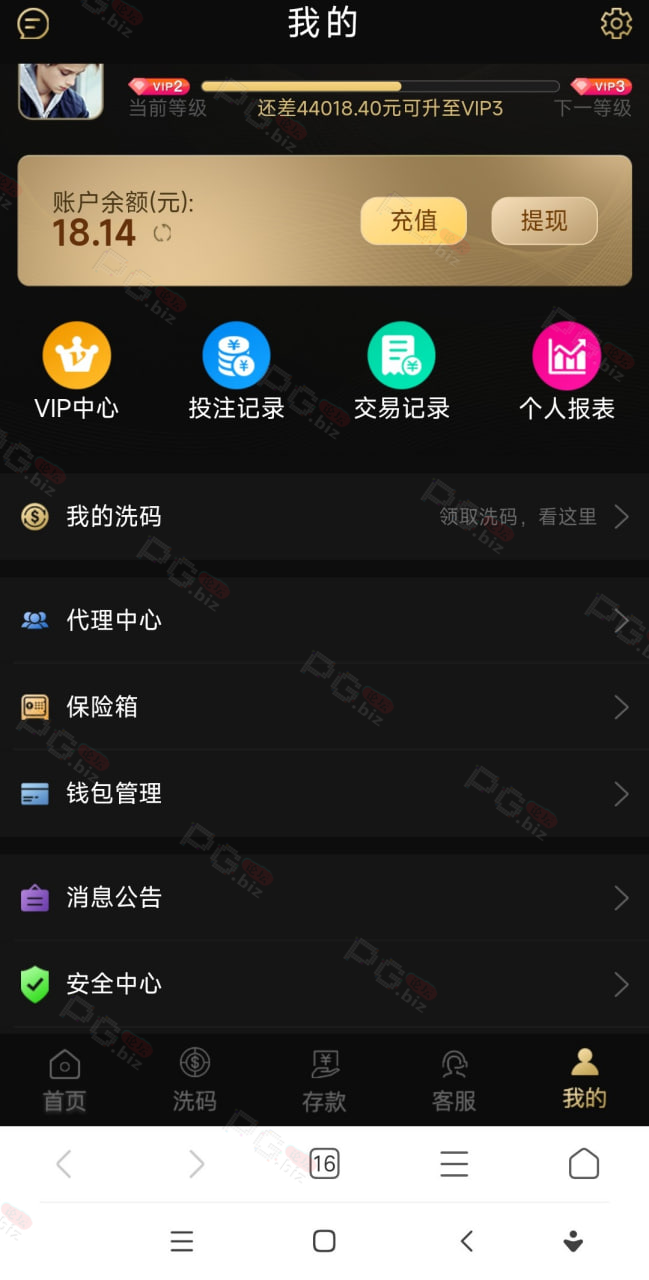
Task: Switch to the 洗码 tab
Action: (194, 1081)
